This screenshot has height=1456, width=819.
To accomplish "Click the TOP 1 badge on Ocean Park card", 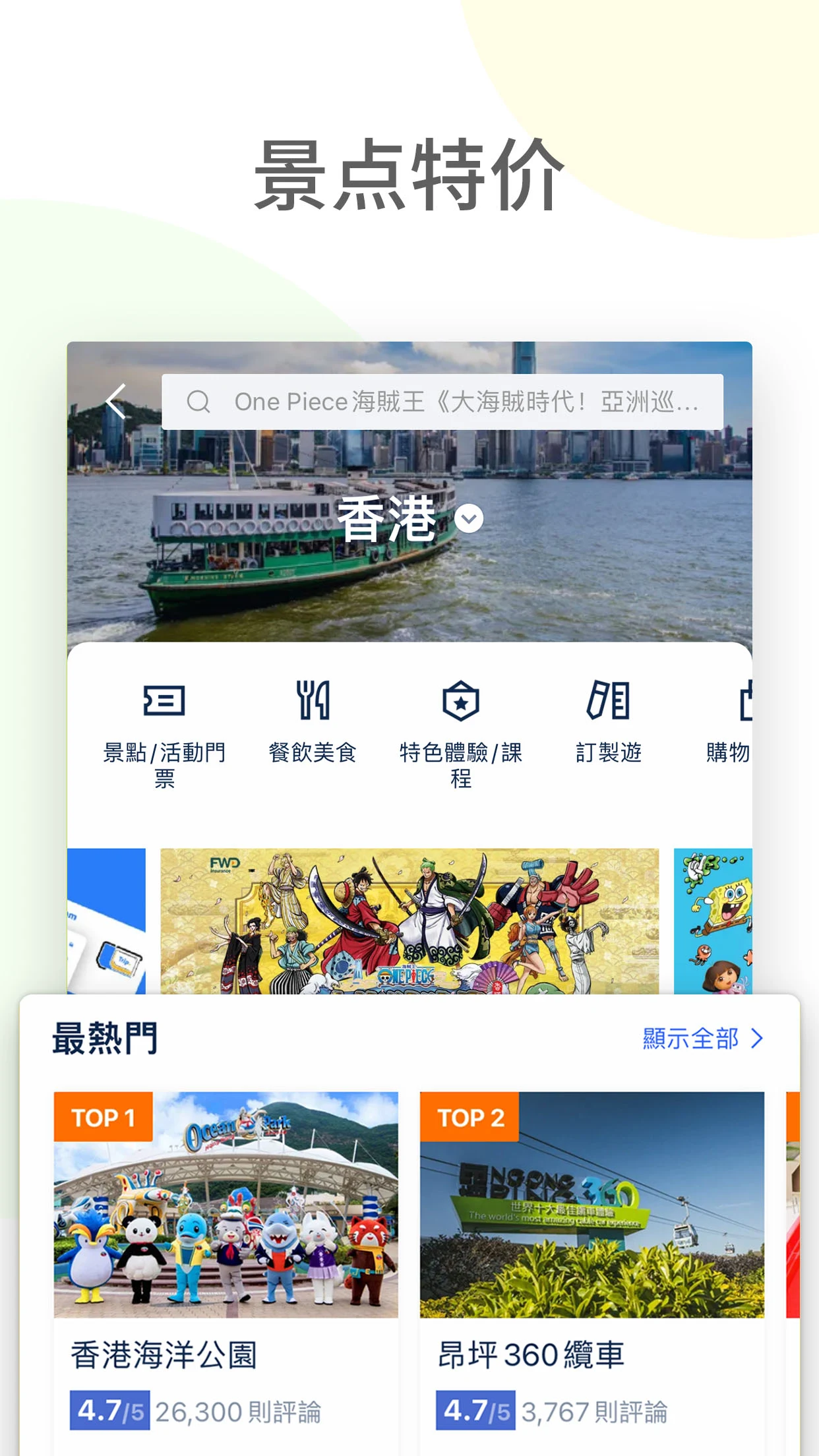I will pyautogui.click(x=103, y=1117).
